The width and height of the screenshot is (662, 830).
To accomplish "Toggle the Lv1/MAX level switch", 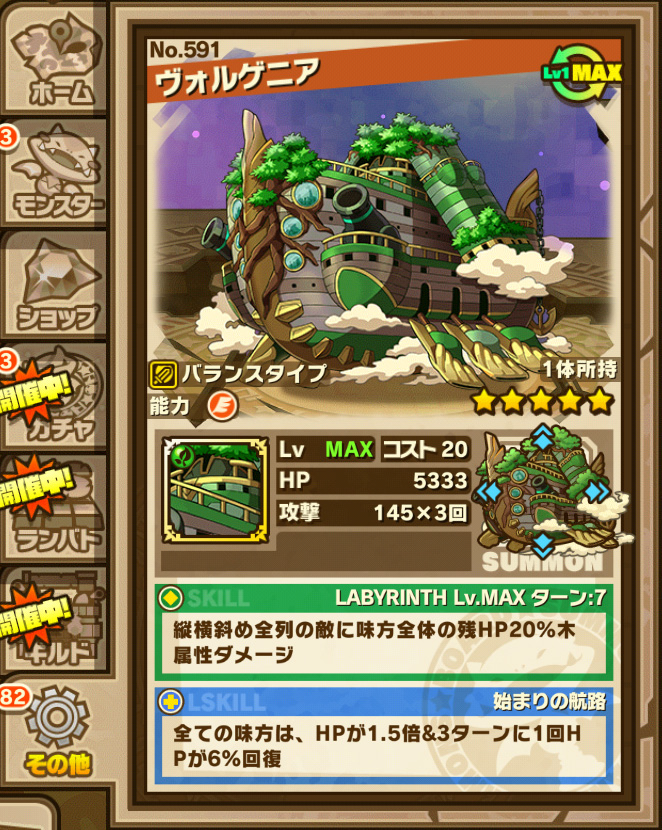I will 582,73.
